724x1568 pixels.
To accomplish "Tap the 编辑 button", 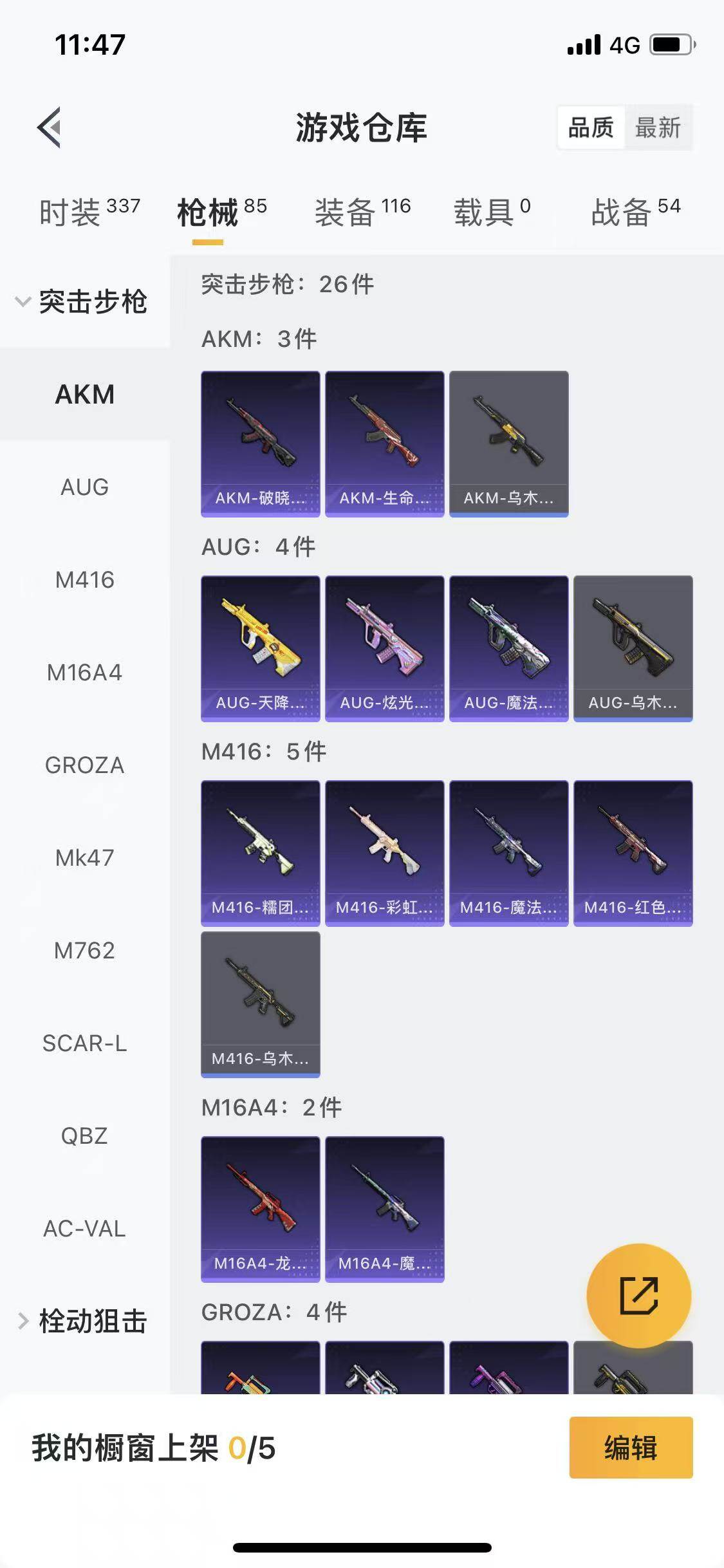I will [x=631, y=1448].
